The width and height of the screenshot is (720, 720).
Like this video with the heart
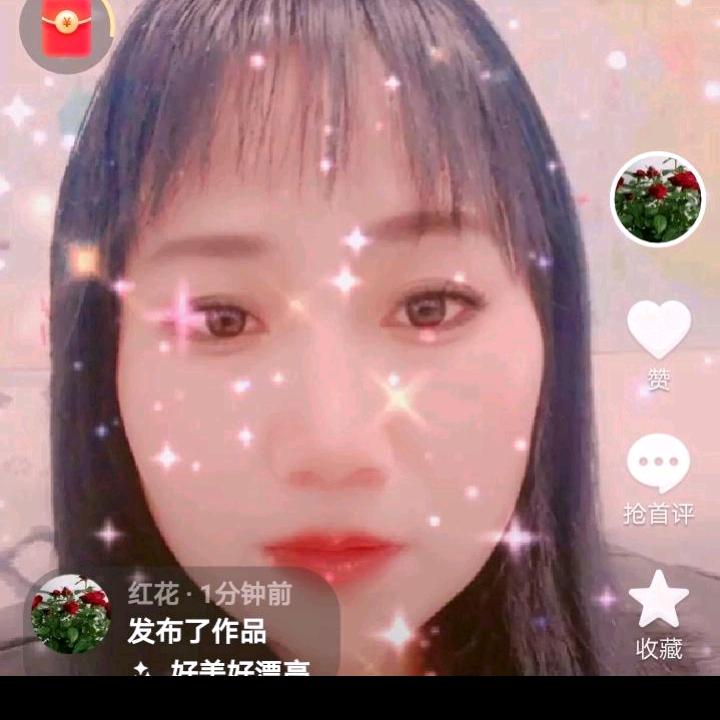pos(658,330)
